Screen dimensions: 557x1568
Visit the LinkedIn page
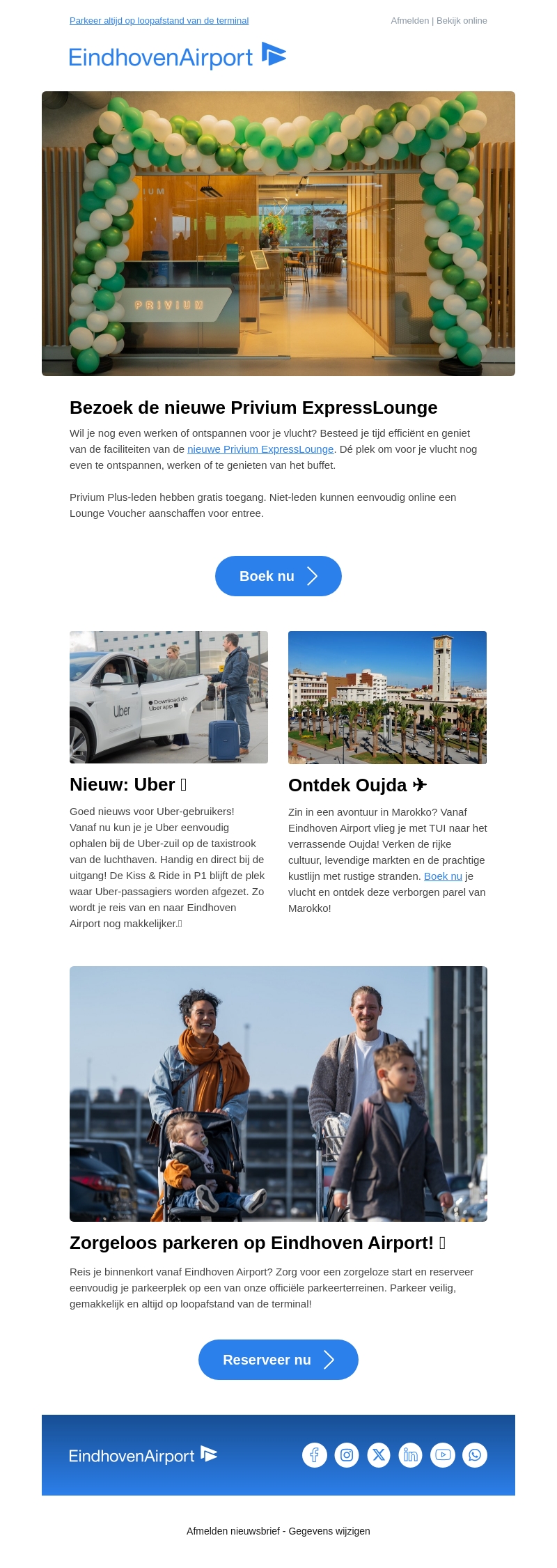tap(411, 1454)
